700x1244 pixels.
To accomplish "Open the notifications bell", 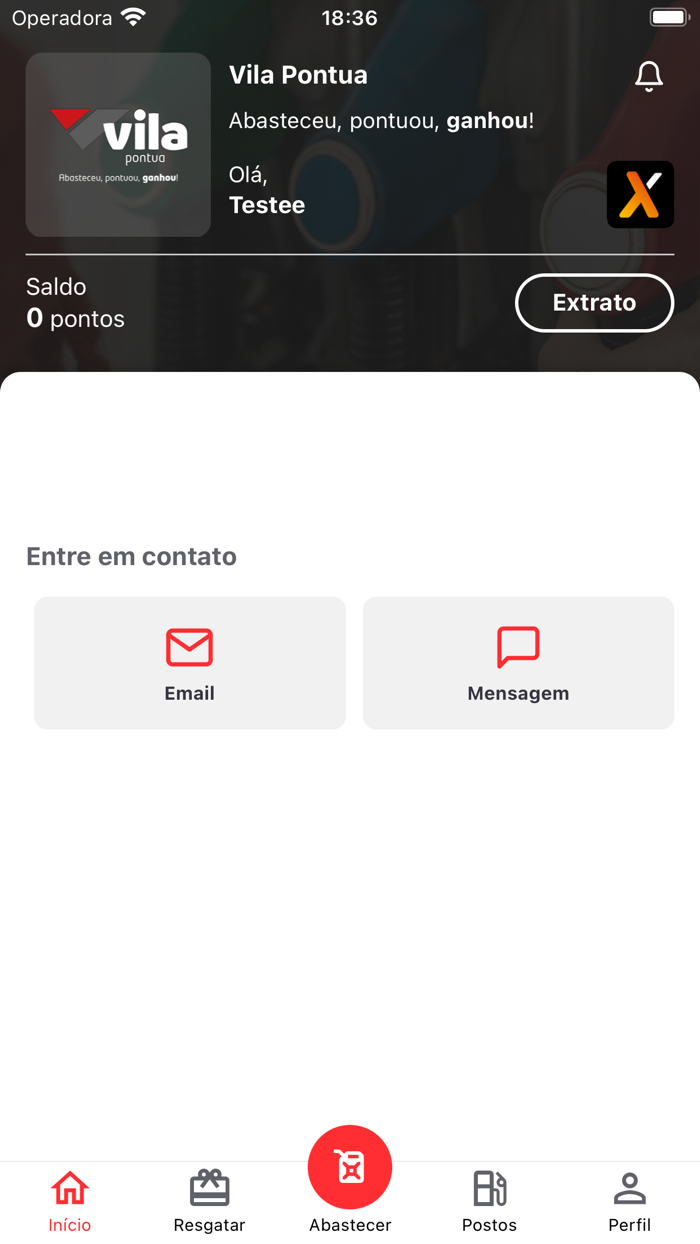I will coord(649,76).
